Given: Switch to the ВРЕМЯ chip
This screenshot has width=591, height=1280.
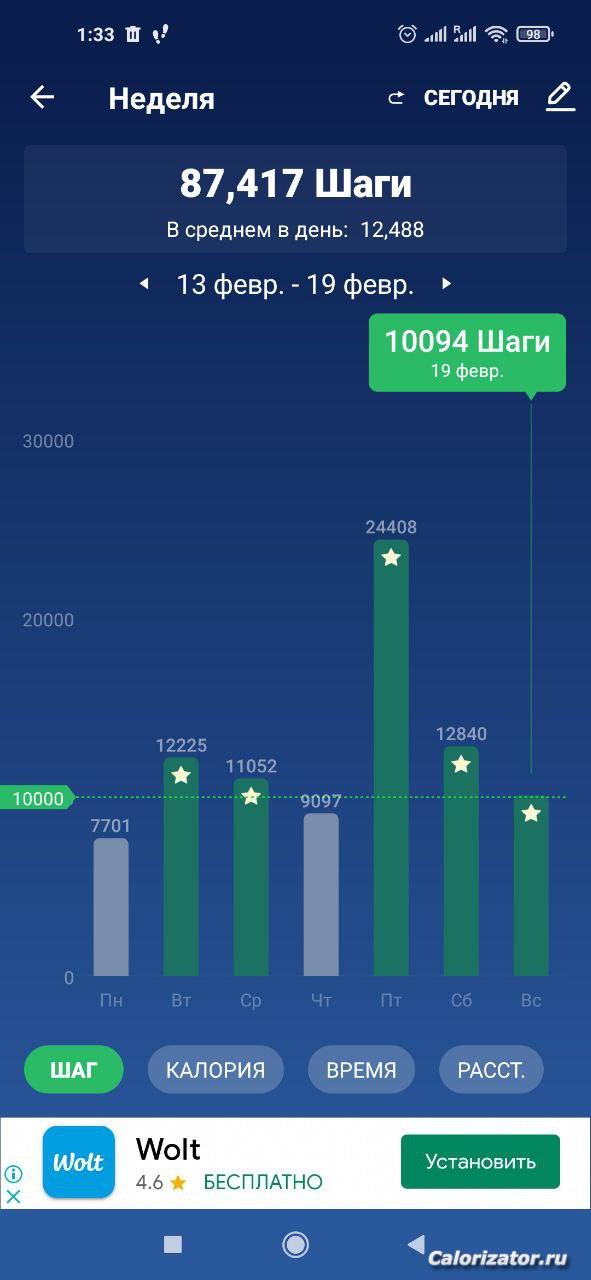Looking at the screenshot, I should click(x=361, y=1070).
